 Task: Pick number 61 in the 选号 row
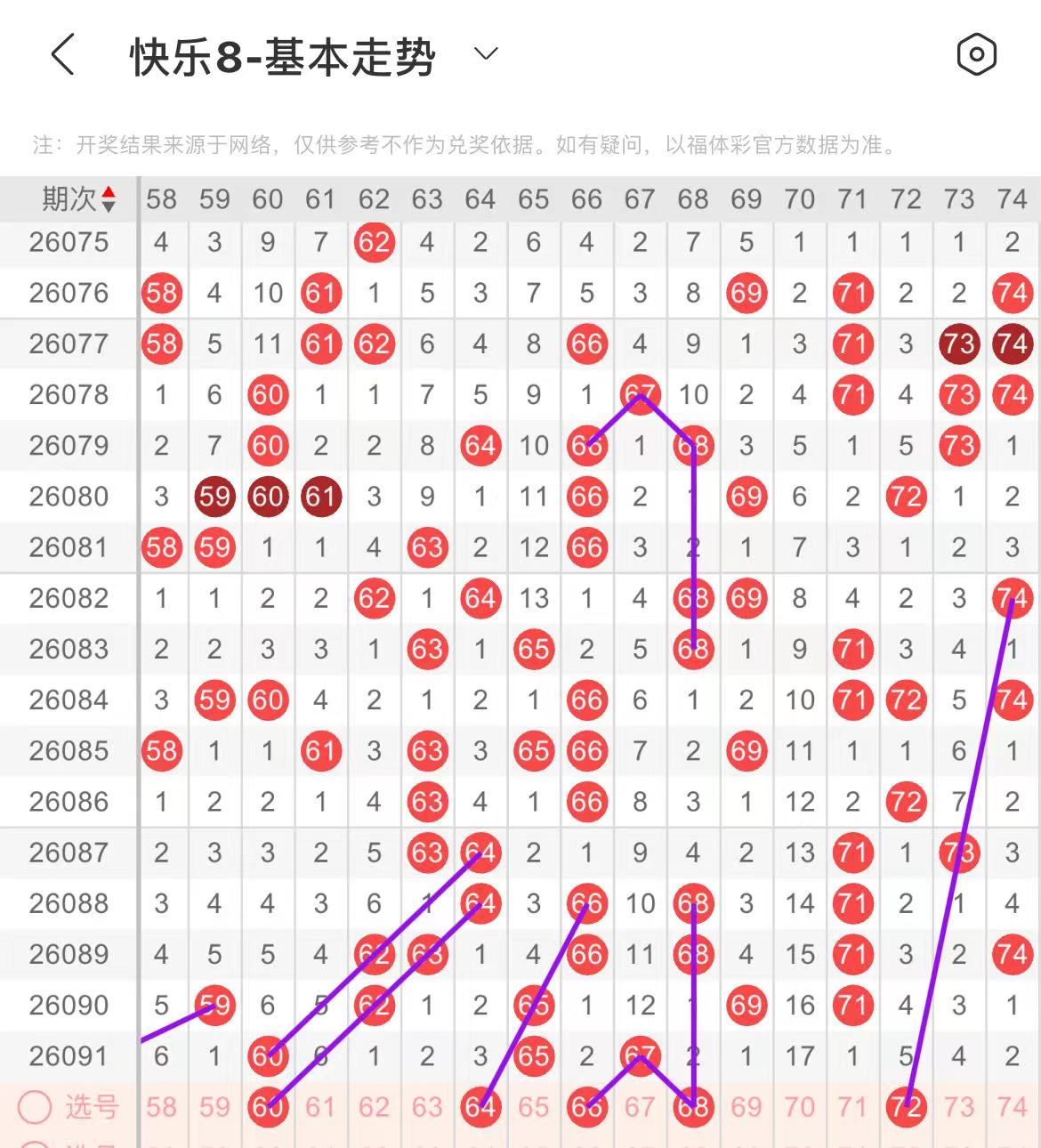point(320,1107)
